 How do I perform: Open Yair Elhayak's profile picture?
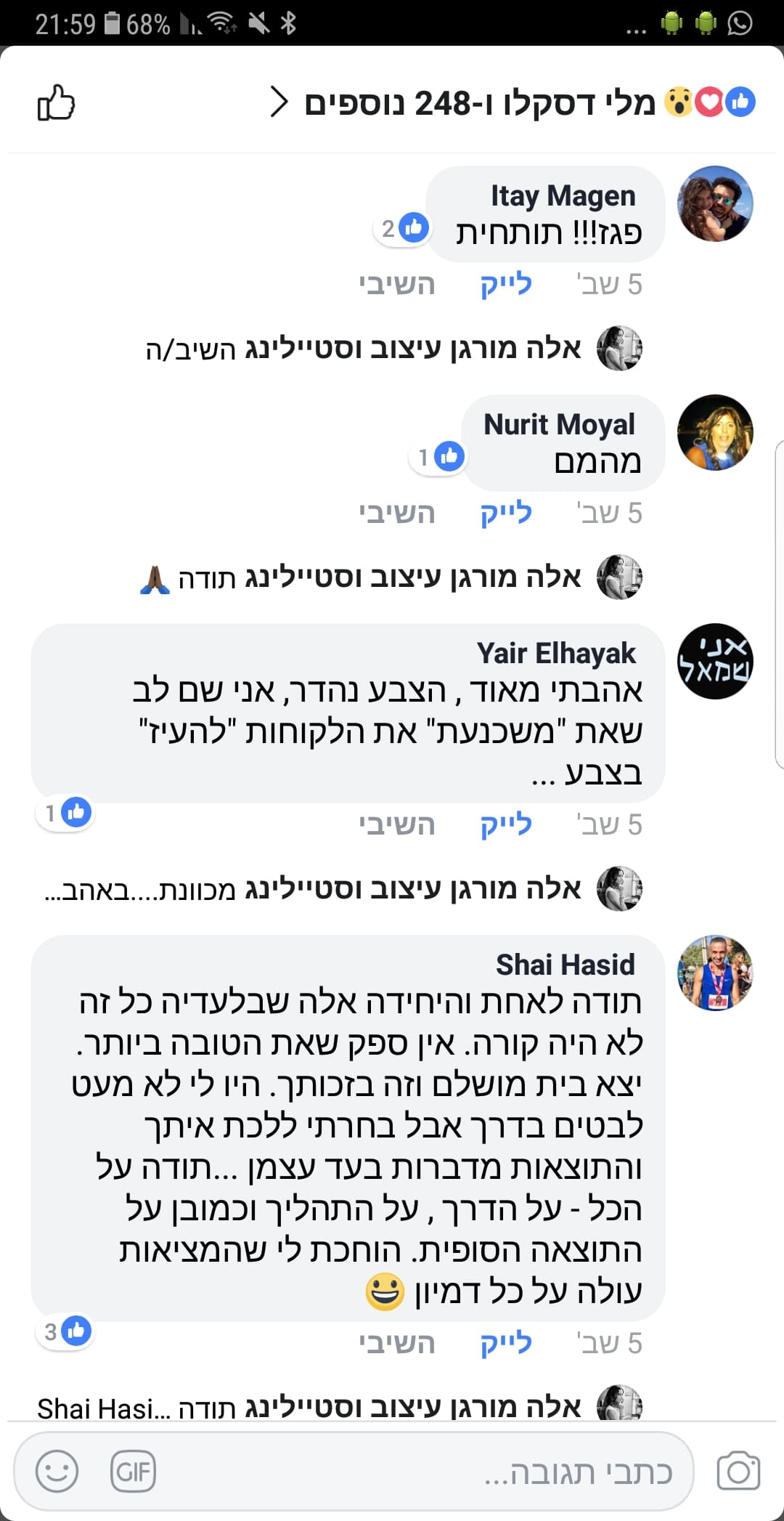(x=715, y=662)
